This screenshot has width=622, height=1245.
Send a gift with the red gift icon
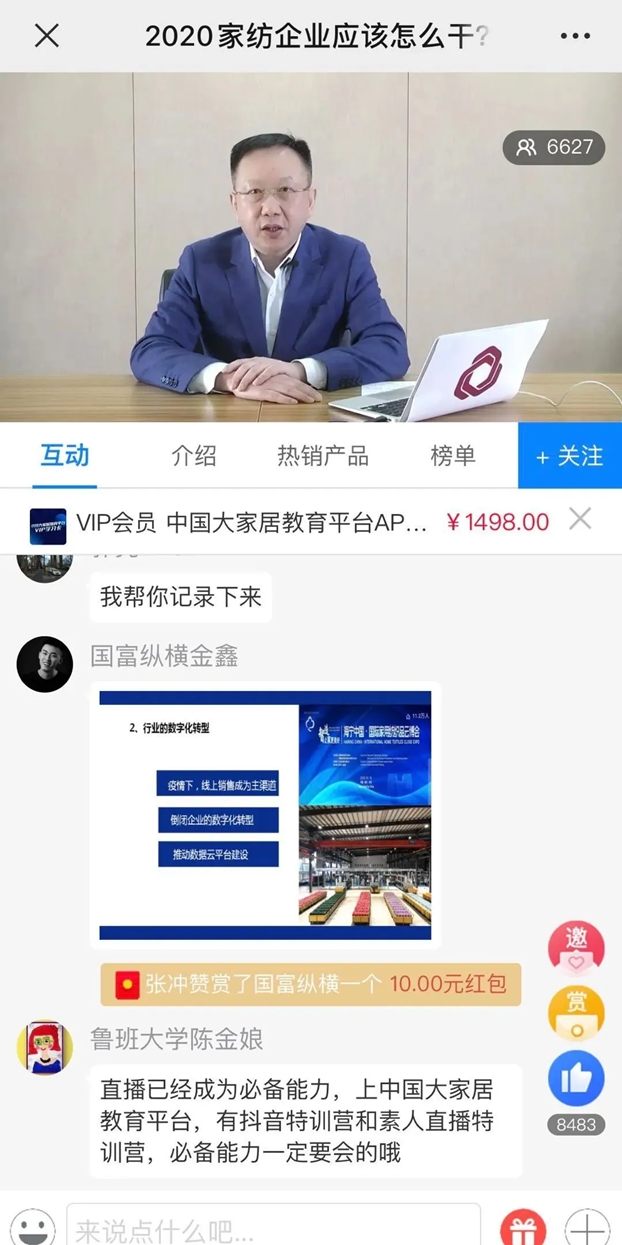click(x=523, y=1227)
